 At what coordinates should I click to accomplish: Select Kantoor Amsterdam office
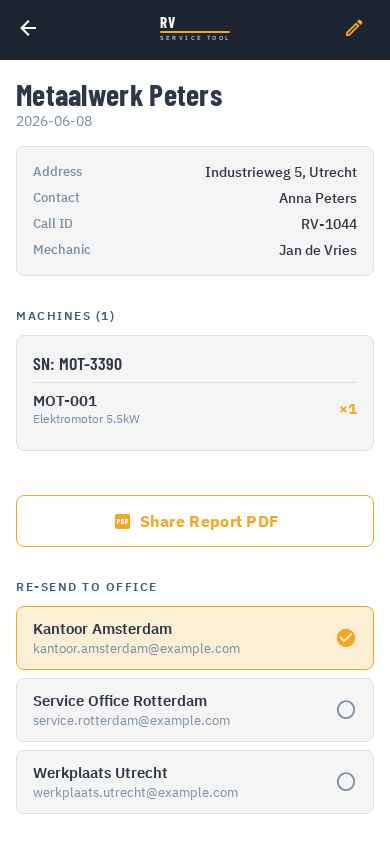[195, 638]
